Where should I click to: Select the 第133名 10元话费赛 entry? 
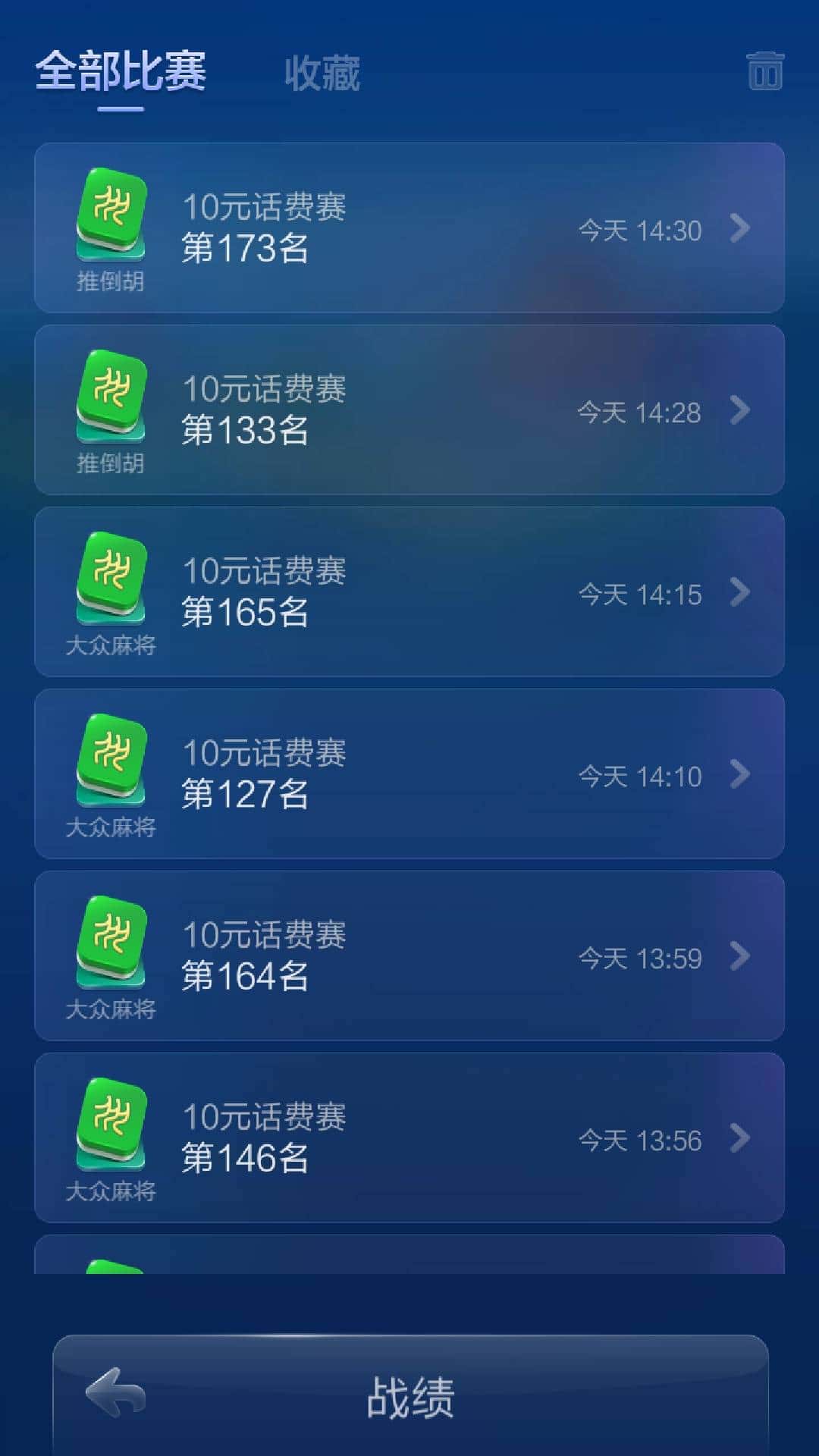[409, 409]
